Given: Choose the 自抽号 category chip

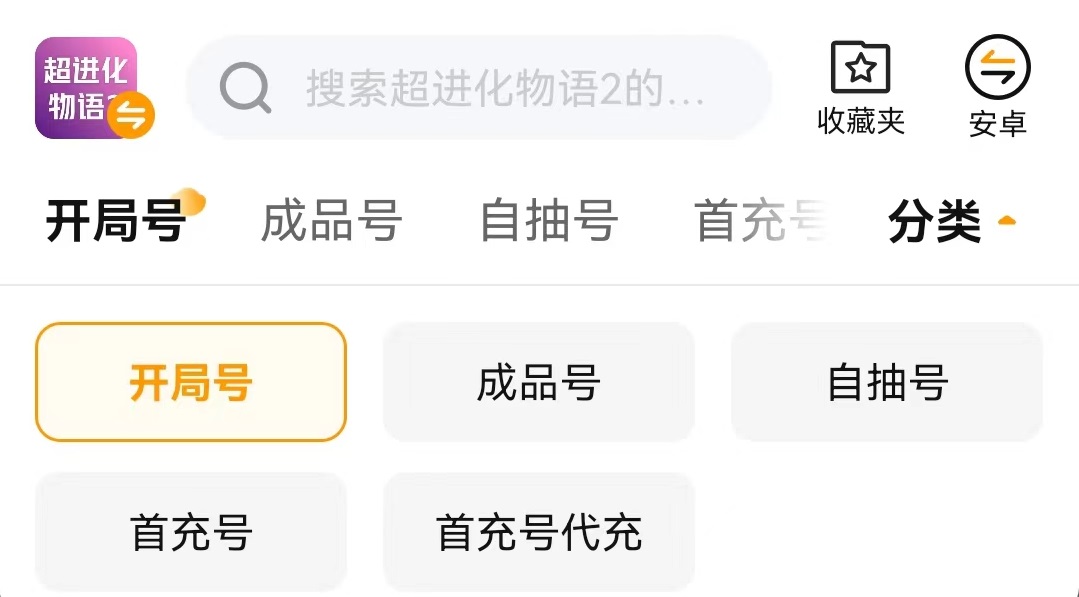Looking at the screenshot, I should tap(887, 382).
